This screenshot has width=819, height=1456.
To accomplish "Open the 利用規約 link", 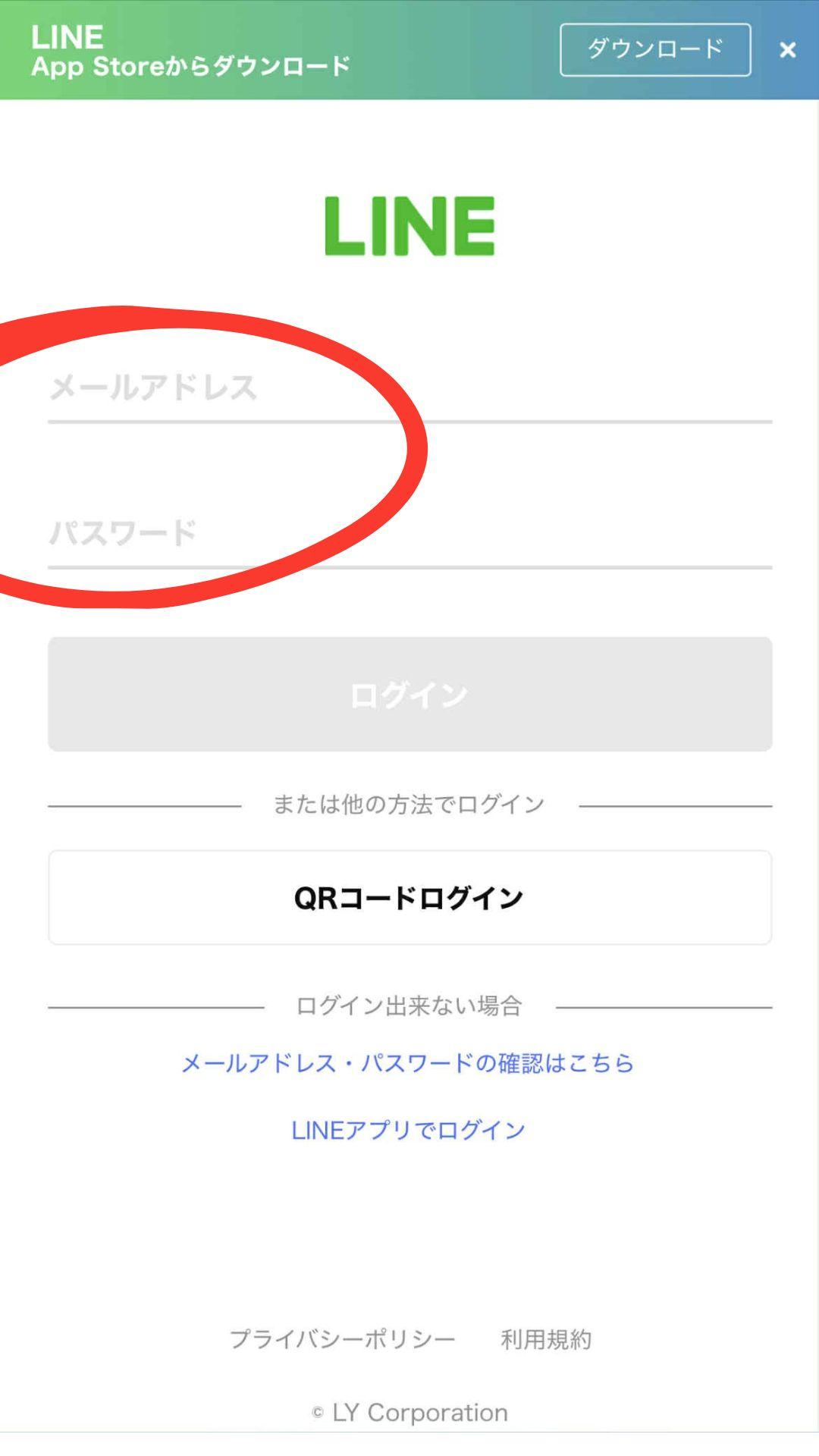I will pyautogui.click(x=545, y=1339).
